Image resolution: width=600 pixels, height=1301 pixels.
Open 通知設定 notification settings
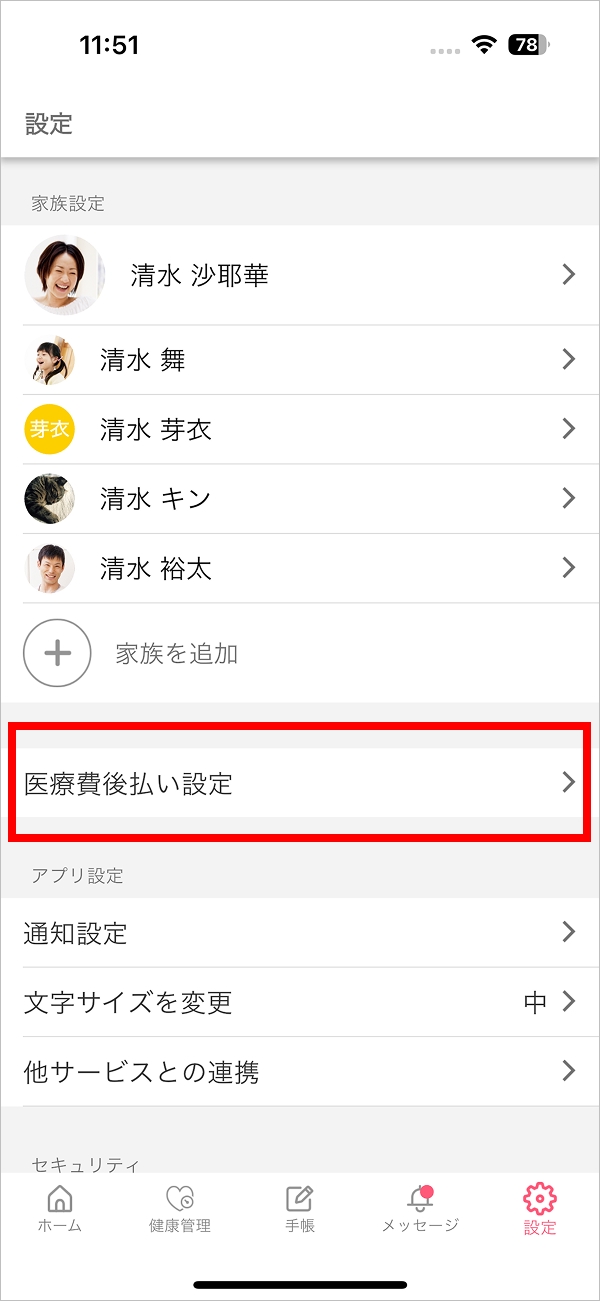pos(300,933)
